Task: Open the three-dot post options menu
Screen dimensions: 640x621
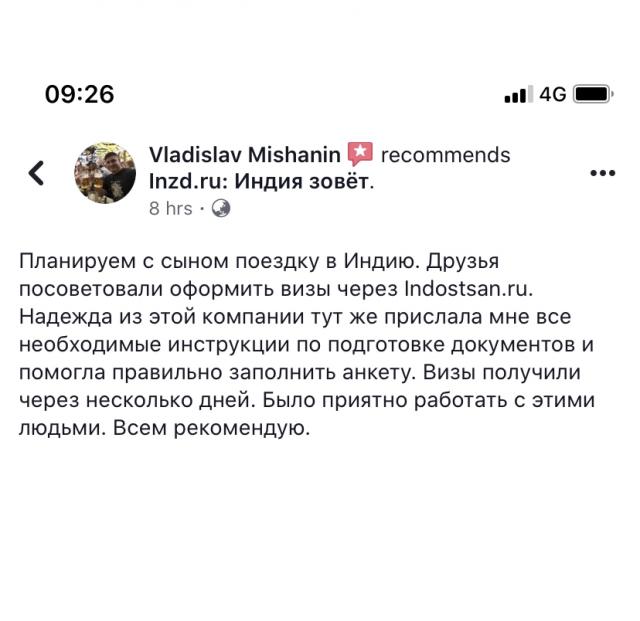Action: pos(602,173)
